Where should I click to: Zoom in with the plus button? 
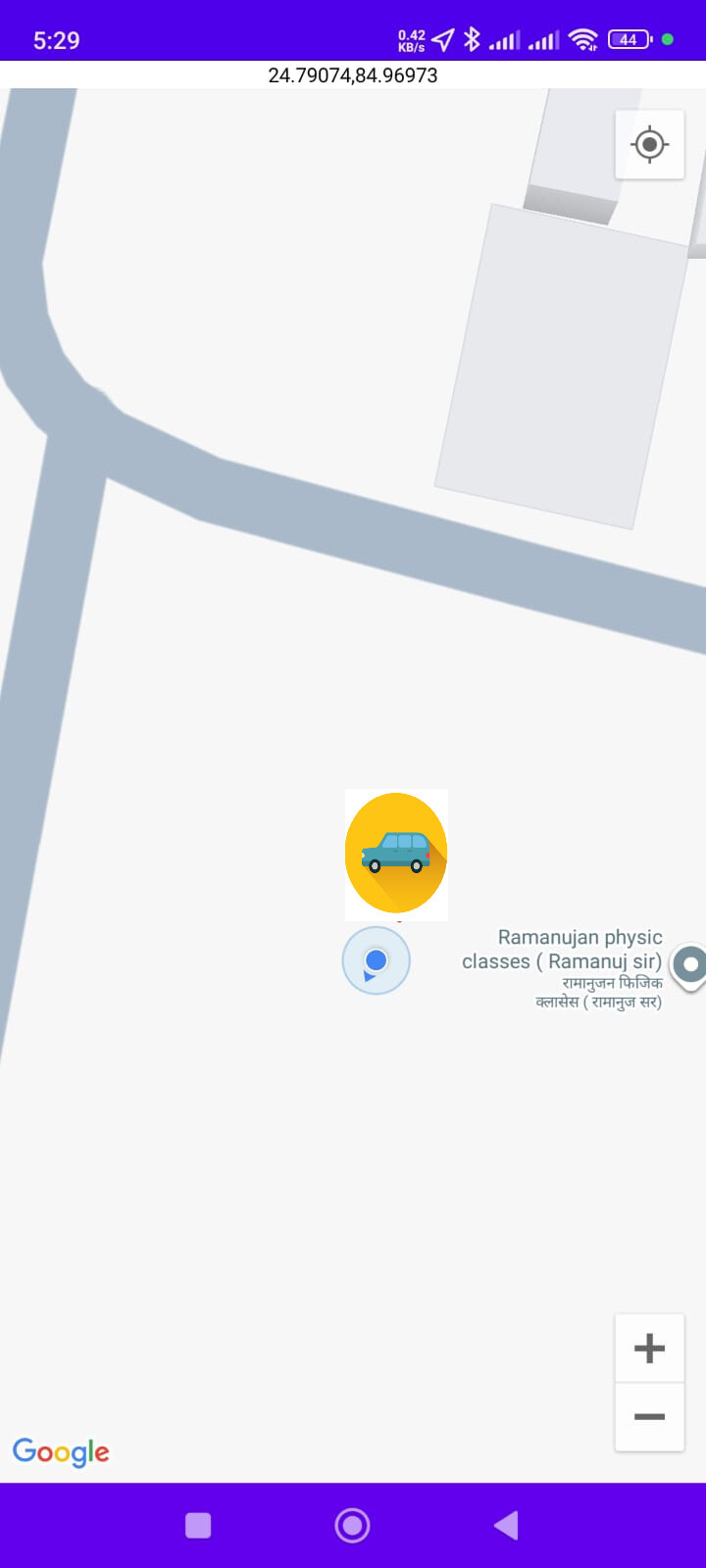point(649,1348)
